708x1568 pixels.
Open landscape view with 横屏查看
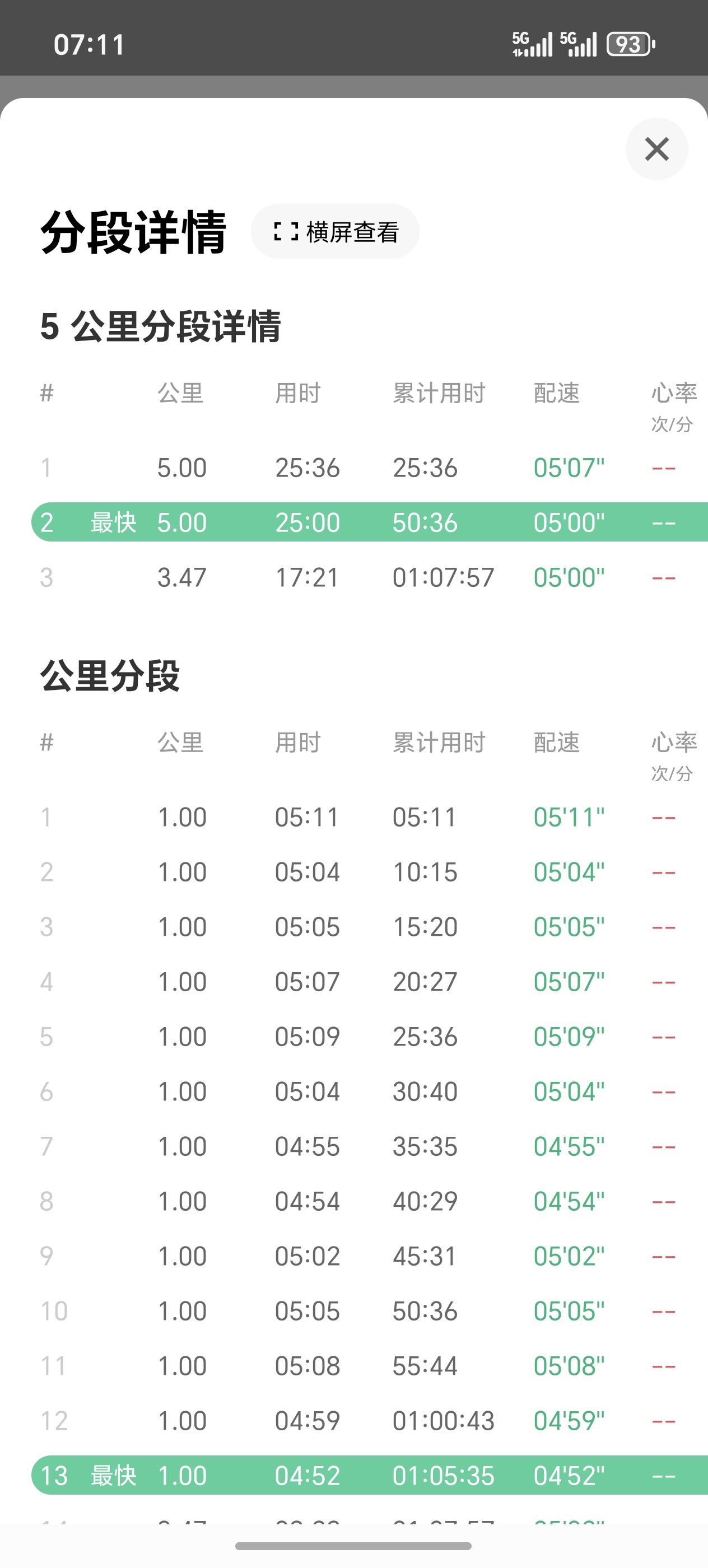tap(335, 231)
